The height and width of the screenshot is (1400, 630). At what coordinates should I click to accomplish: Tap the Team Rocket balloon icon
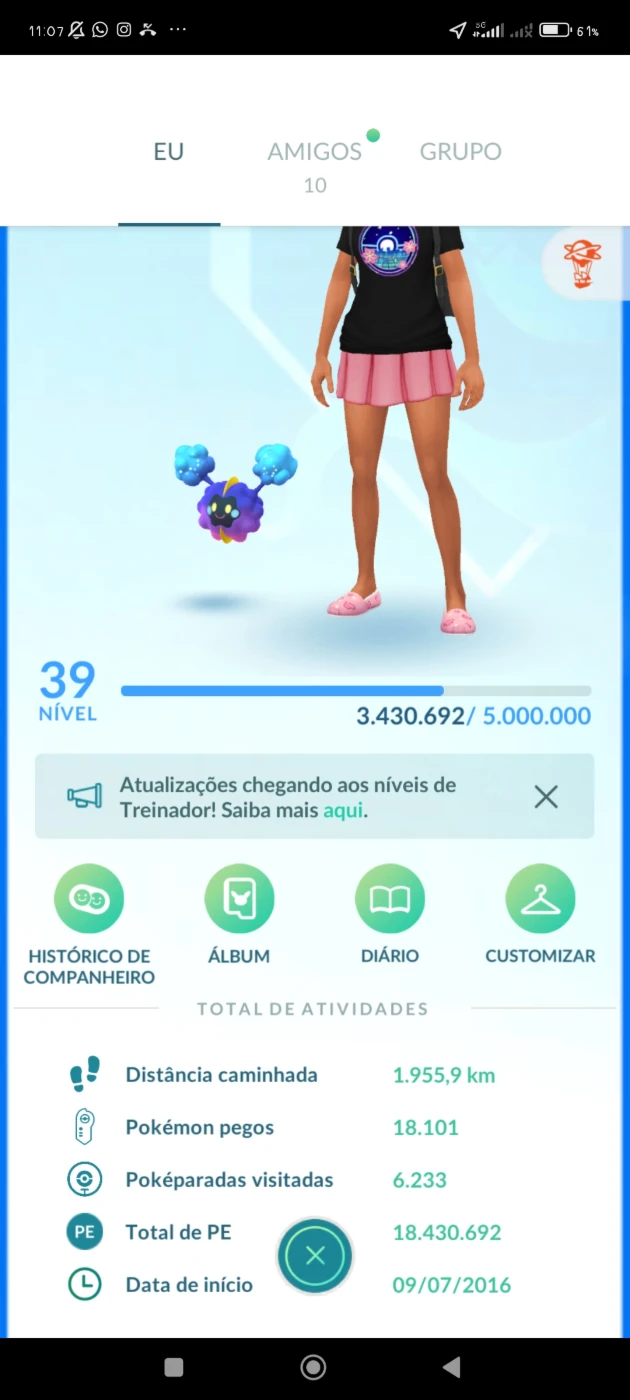point(580,263)
